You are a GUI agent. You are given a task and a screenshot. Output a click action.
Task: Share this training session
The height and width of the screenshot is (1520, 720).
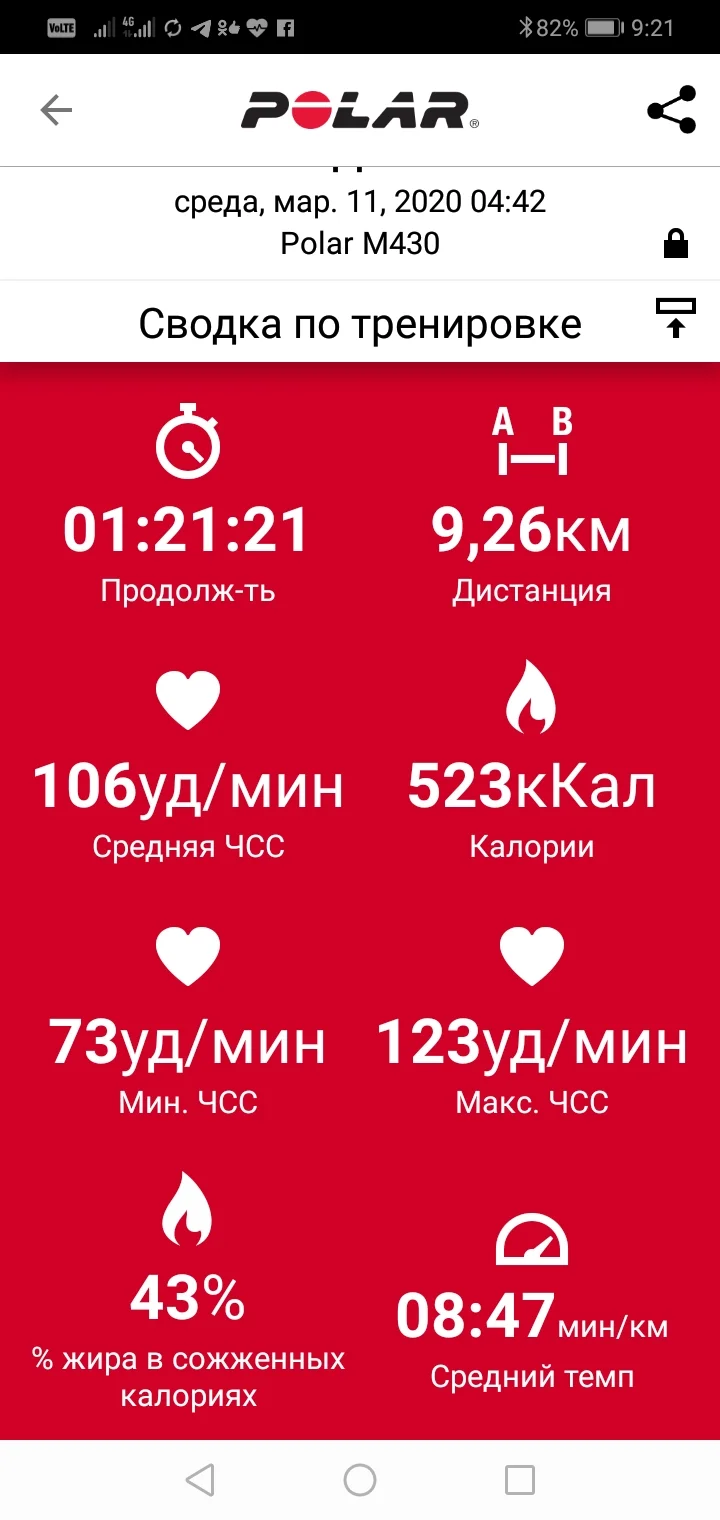tap(671, 110)
